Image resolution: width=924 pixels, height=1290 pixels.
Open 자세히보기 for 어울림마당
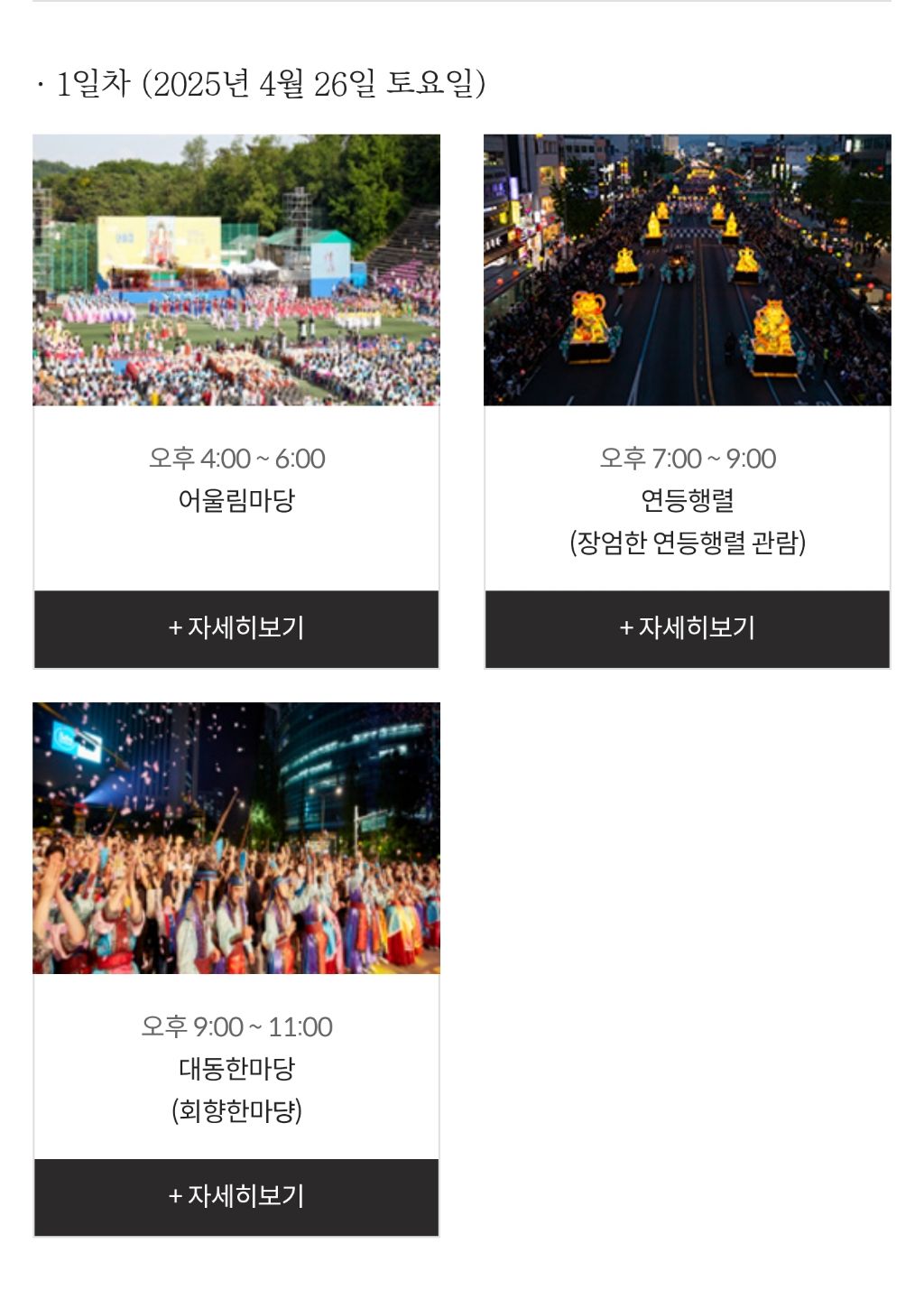coord(236,628)
